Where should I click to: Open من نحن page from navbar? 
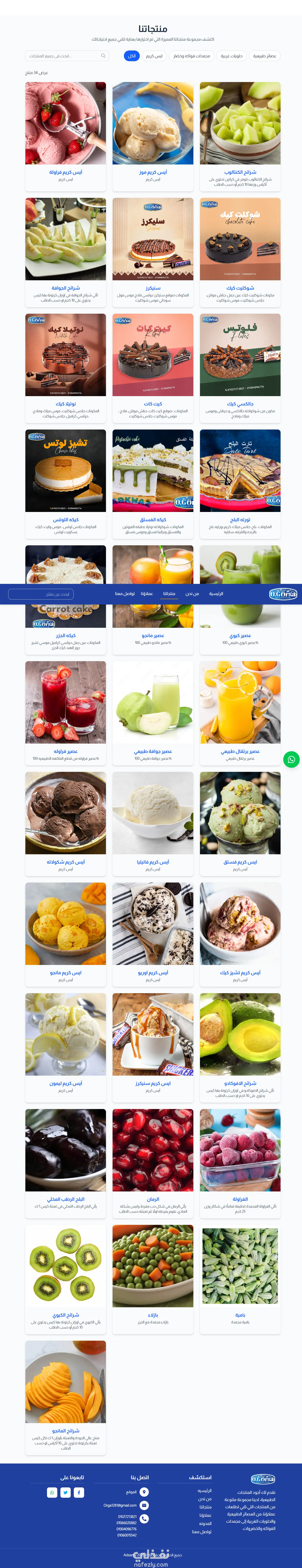(x=192, y=594)
